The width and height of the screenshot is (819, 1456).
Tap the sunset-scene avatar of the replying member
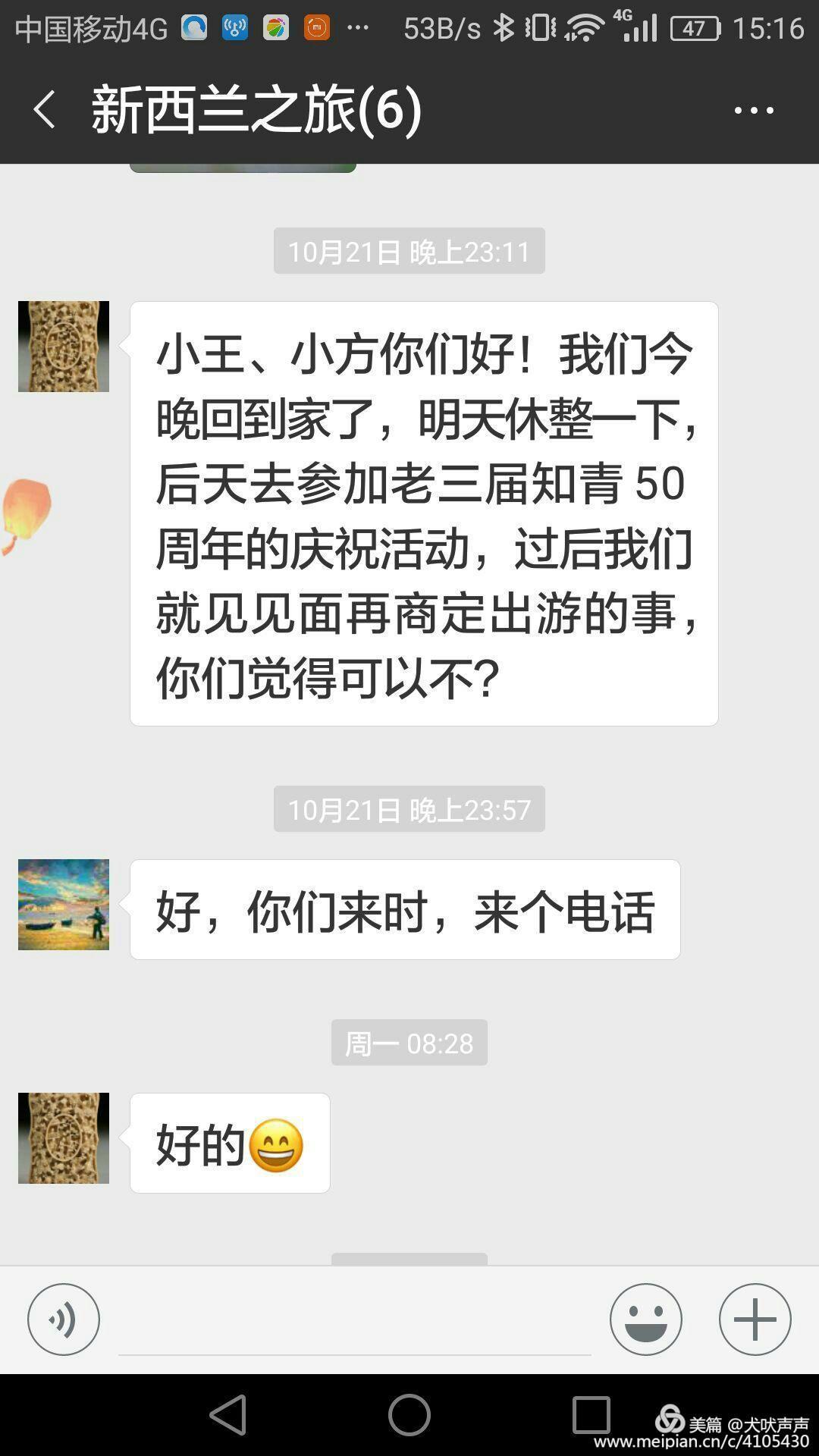tap(64, 904)
